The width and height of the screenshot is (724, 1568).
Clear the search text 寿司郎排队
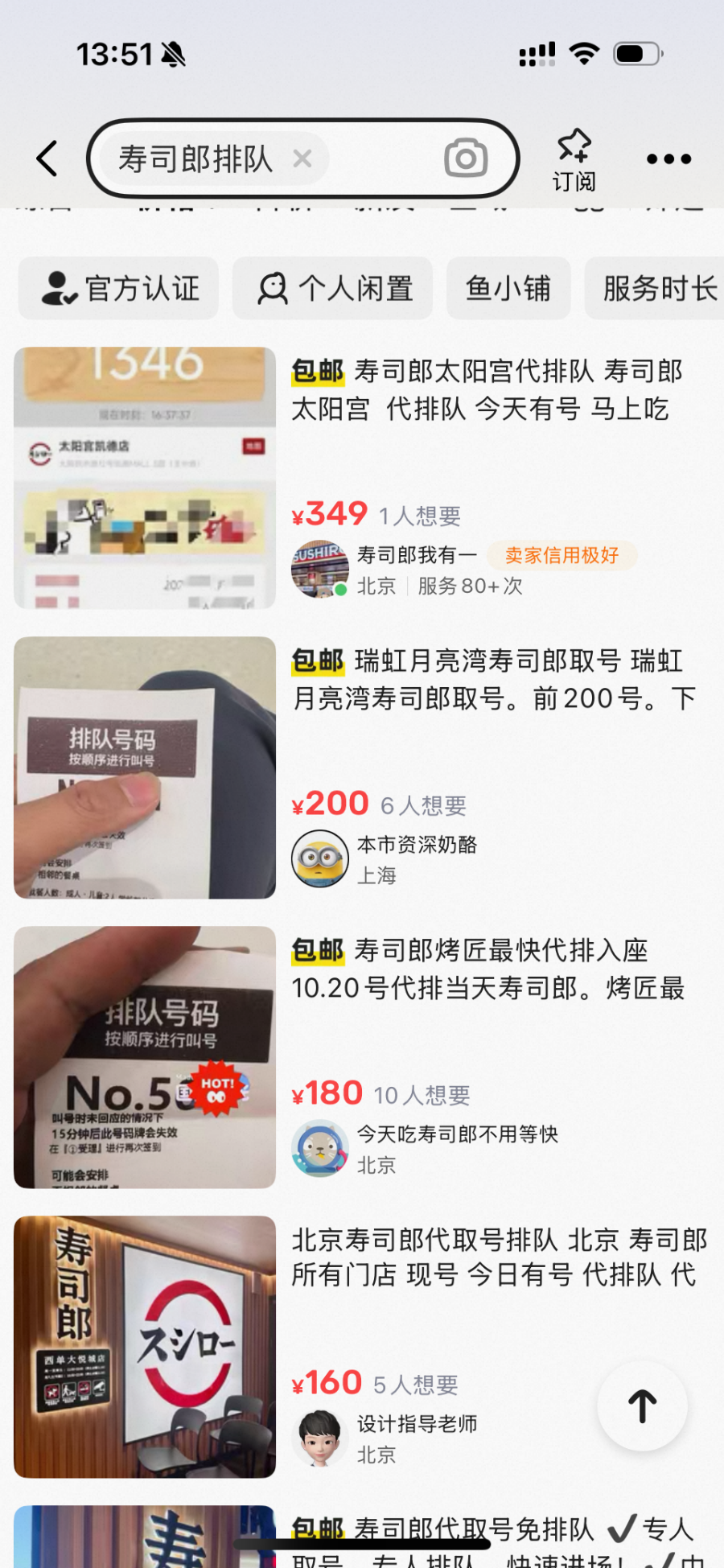point(302,158)
